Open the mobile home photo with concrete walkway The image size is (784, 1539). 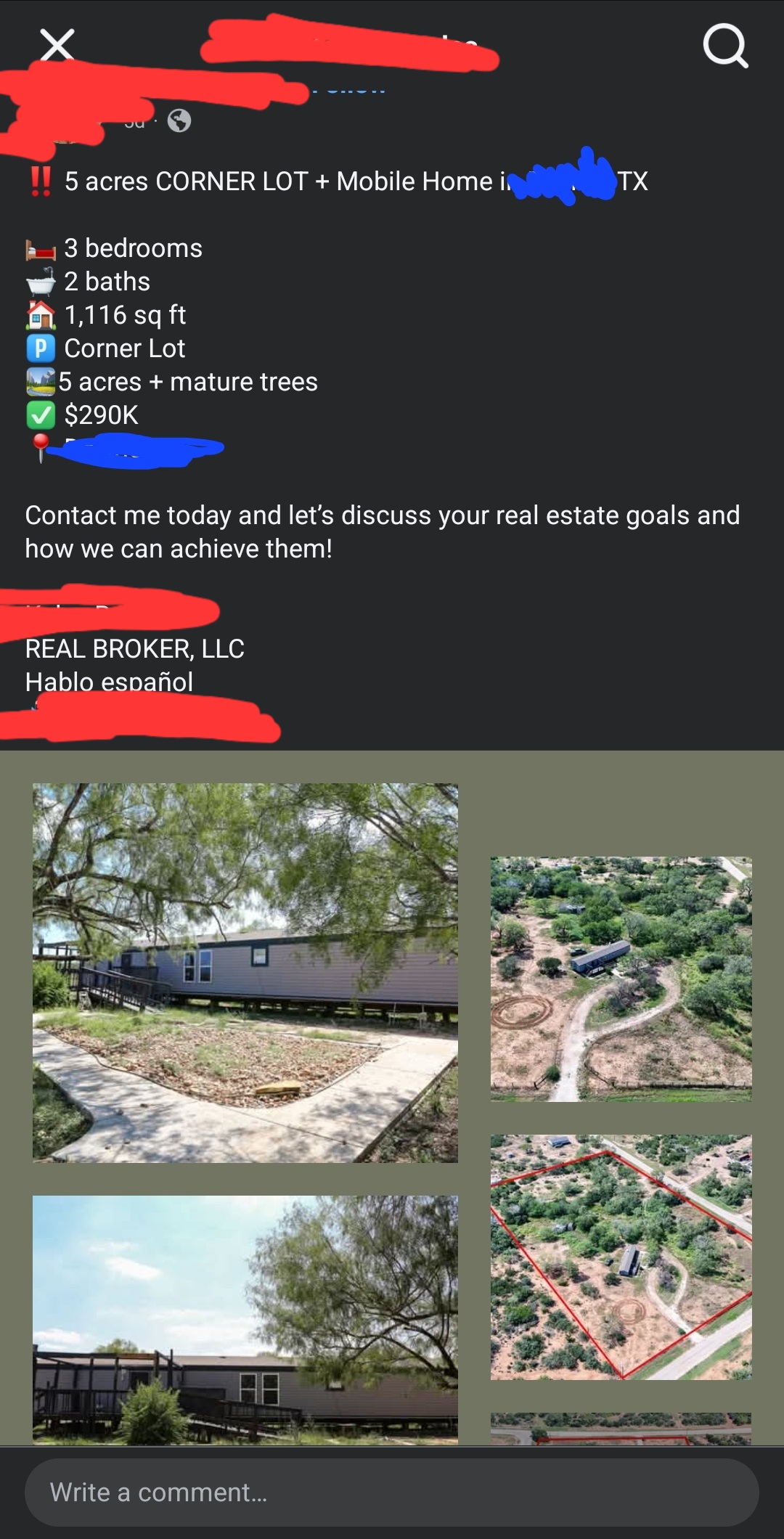[x=245, y=973]
